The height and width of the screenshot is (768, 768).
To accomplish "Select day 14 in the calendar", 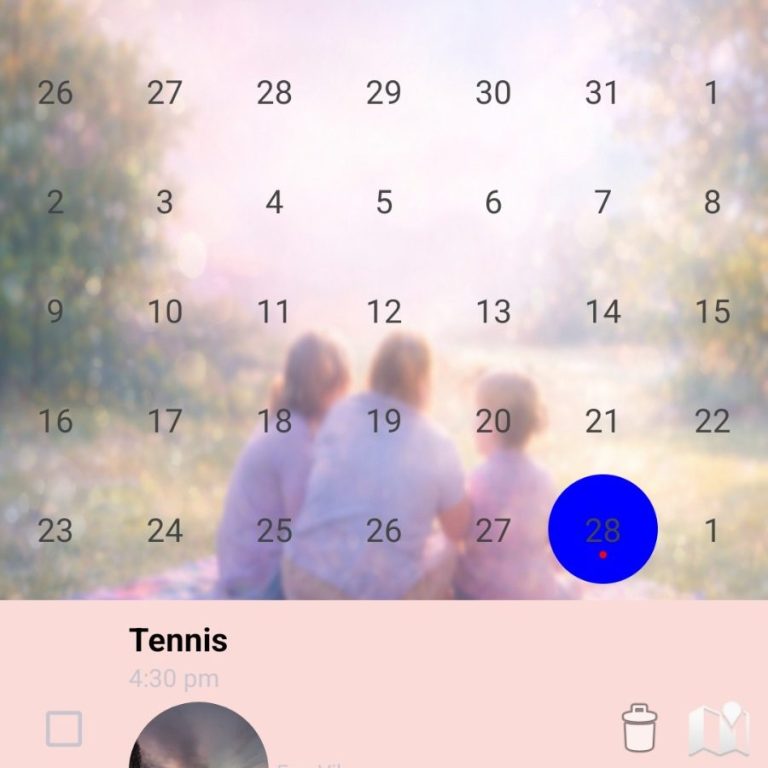I will (x=602, y=311).
